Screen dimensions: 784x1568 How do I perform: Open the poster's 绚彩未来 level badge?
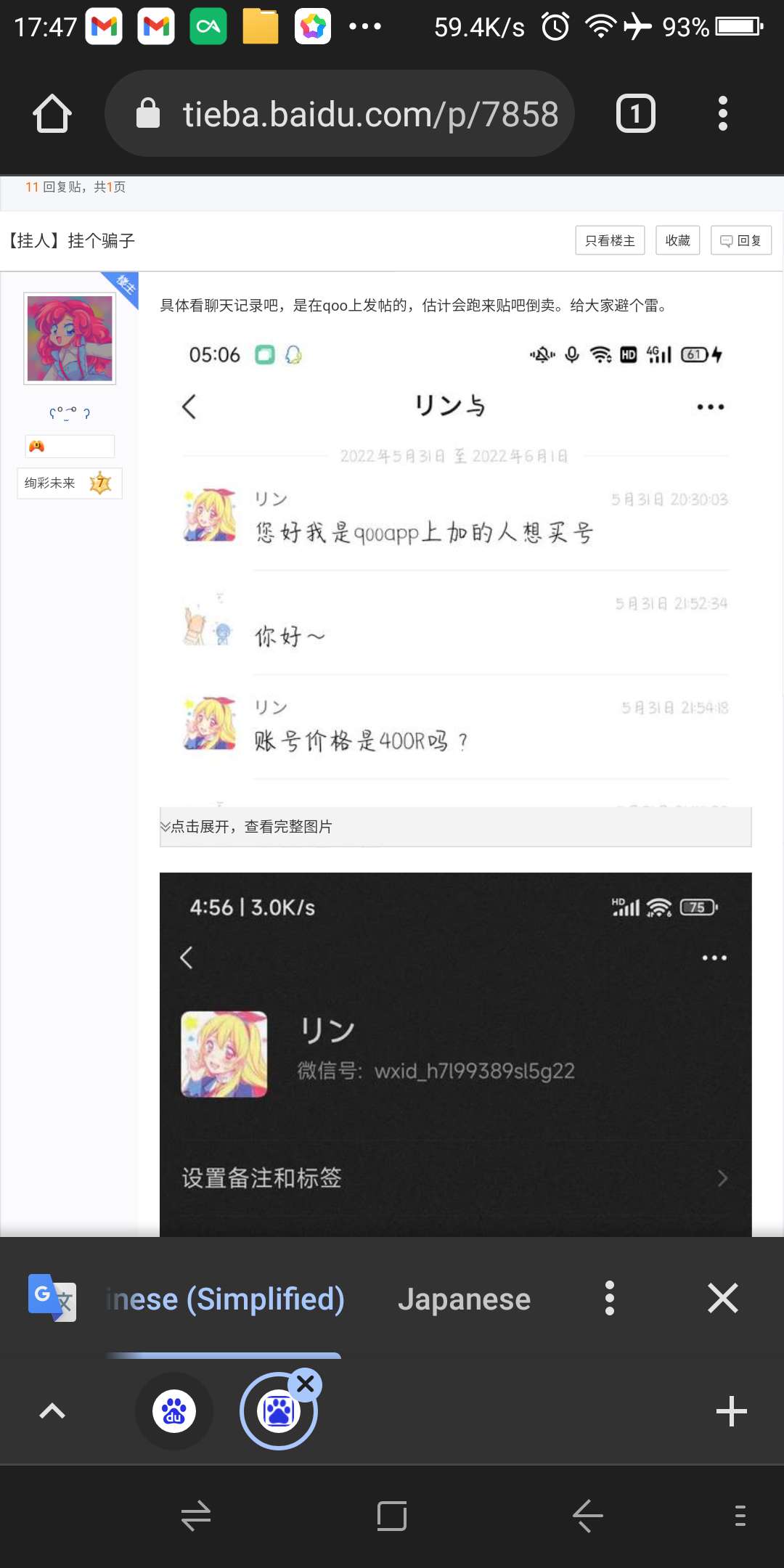click(70, 483)
